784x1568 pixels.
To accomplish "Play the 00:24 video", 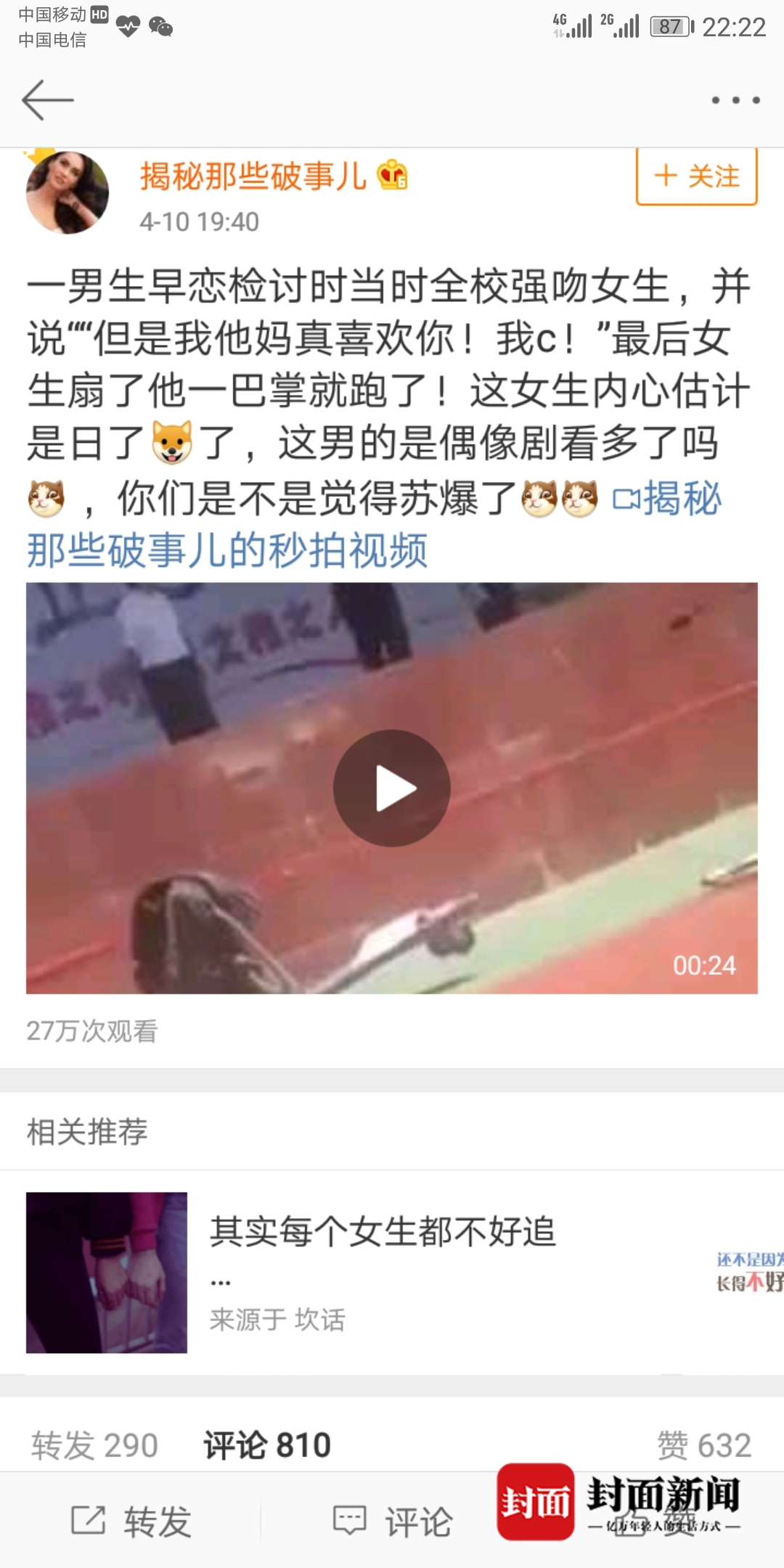I will (391, 788).
